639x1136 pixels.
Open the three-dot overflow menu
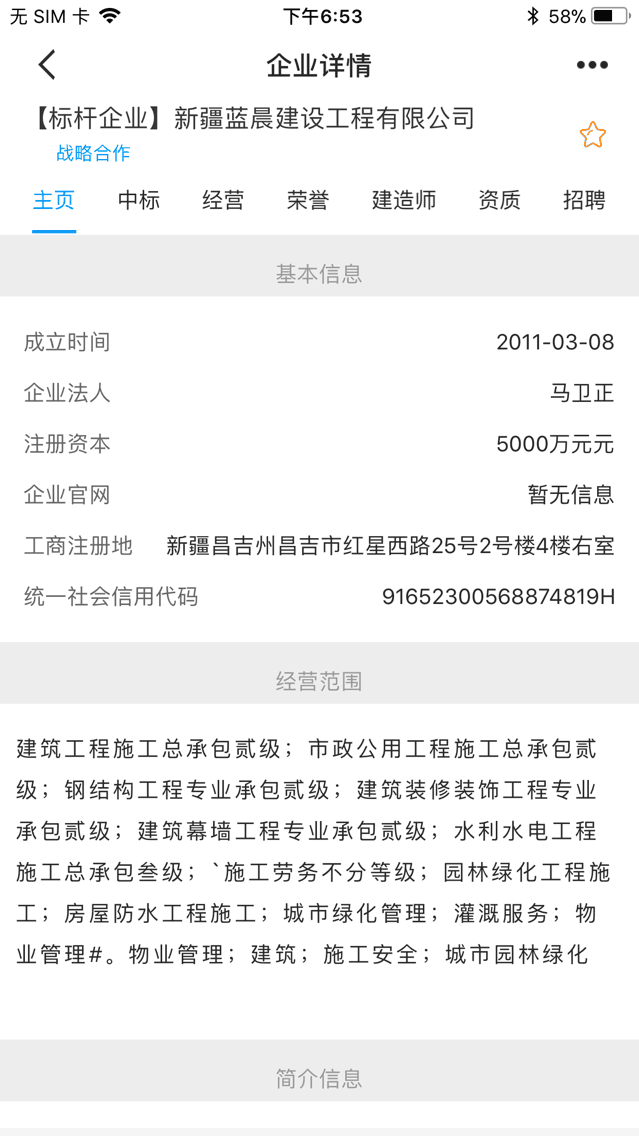coord(591,65)
